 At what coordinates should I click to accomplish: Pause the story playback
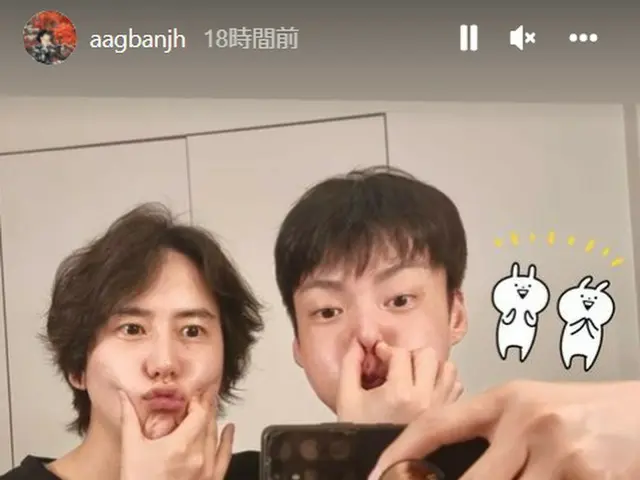[468, 39]
